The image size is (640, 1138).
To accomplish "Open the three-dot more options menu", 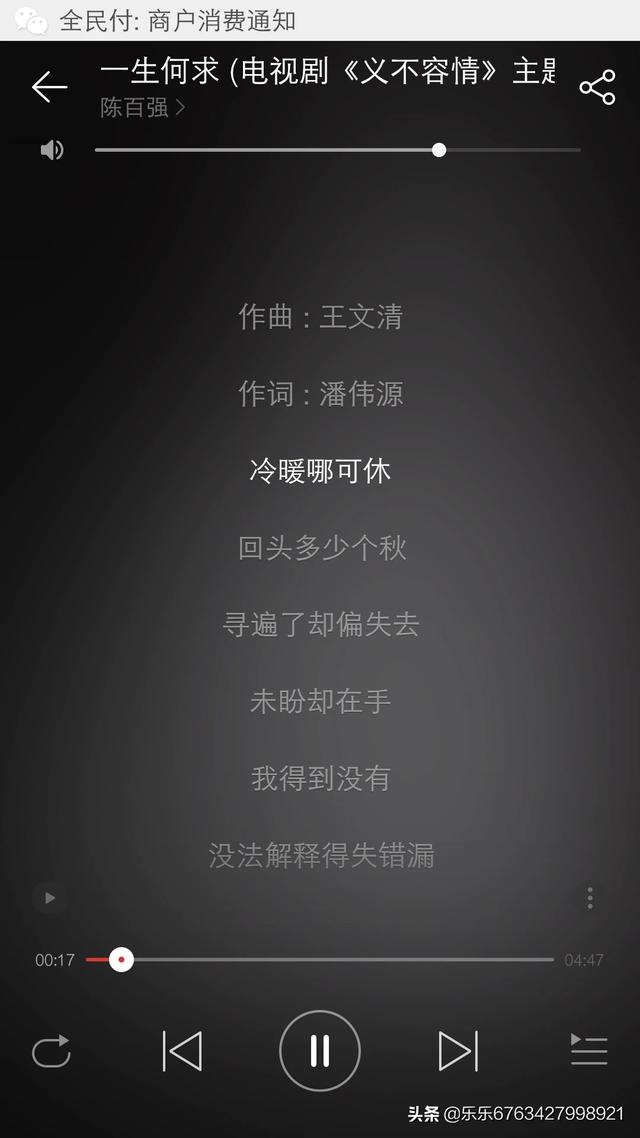I will tap(590, 898).
